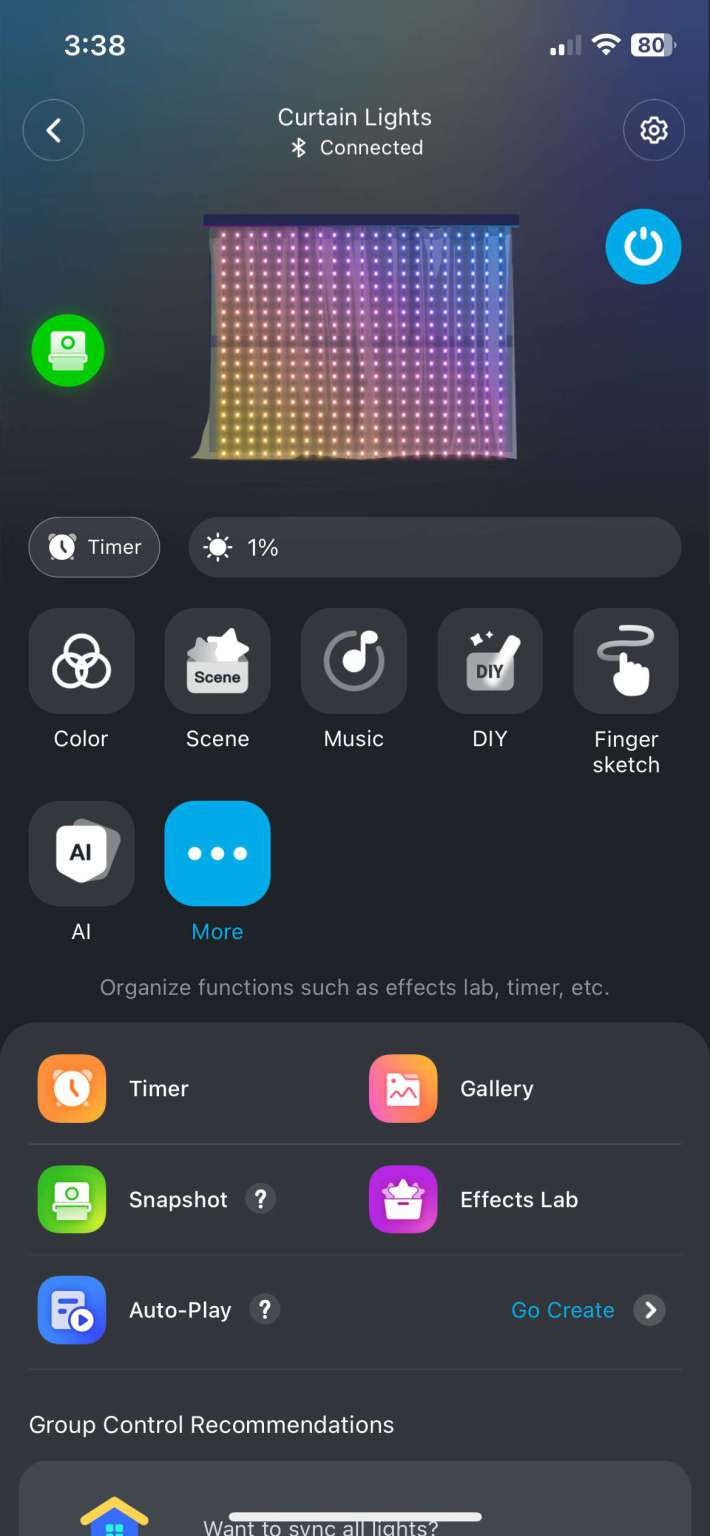Open the Snapshot function
Viewport: 710px width, 1536px height.
tap(177, 1200)
